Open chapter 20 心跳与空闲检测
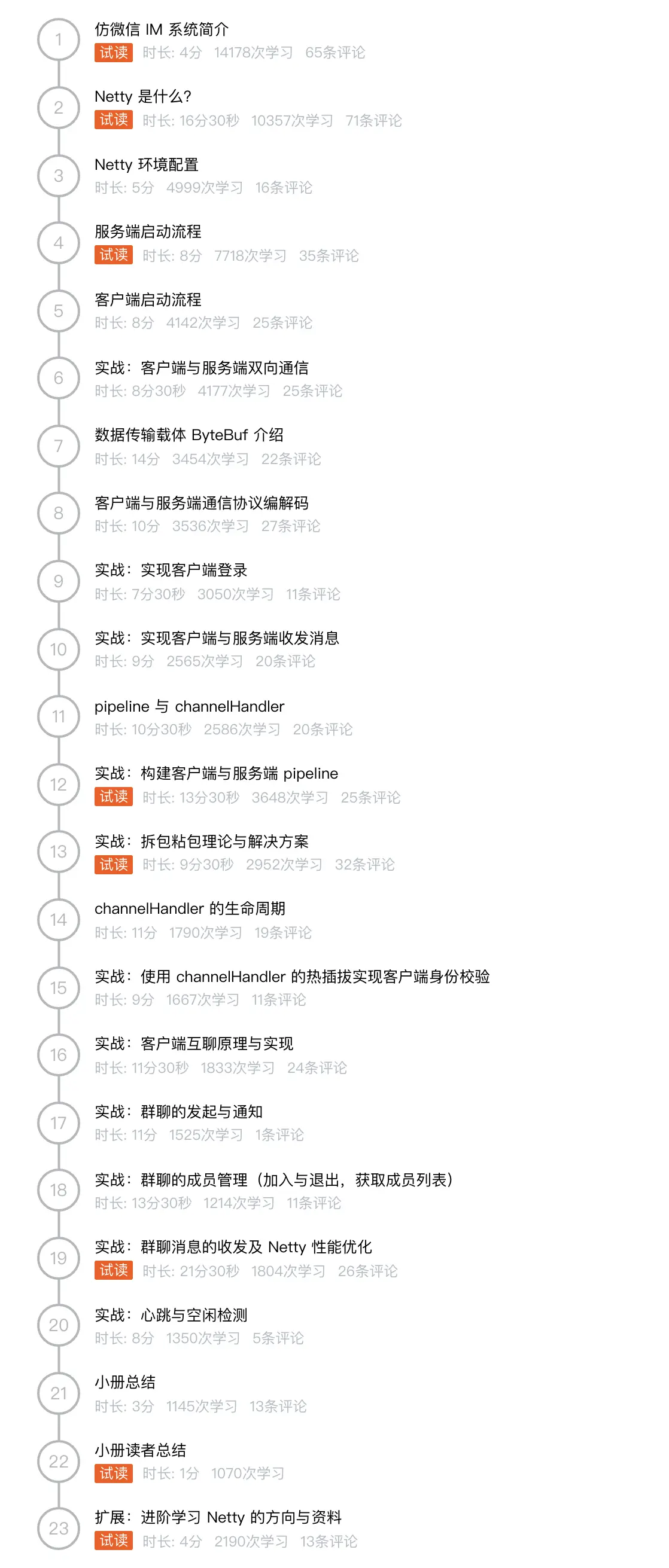This screenshot has width=669, height=1568. pyautogui.click(x=171, y=1315)
